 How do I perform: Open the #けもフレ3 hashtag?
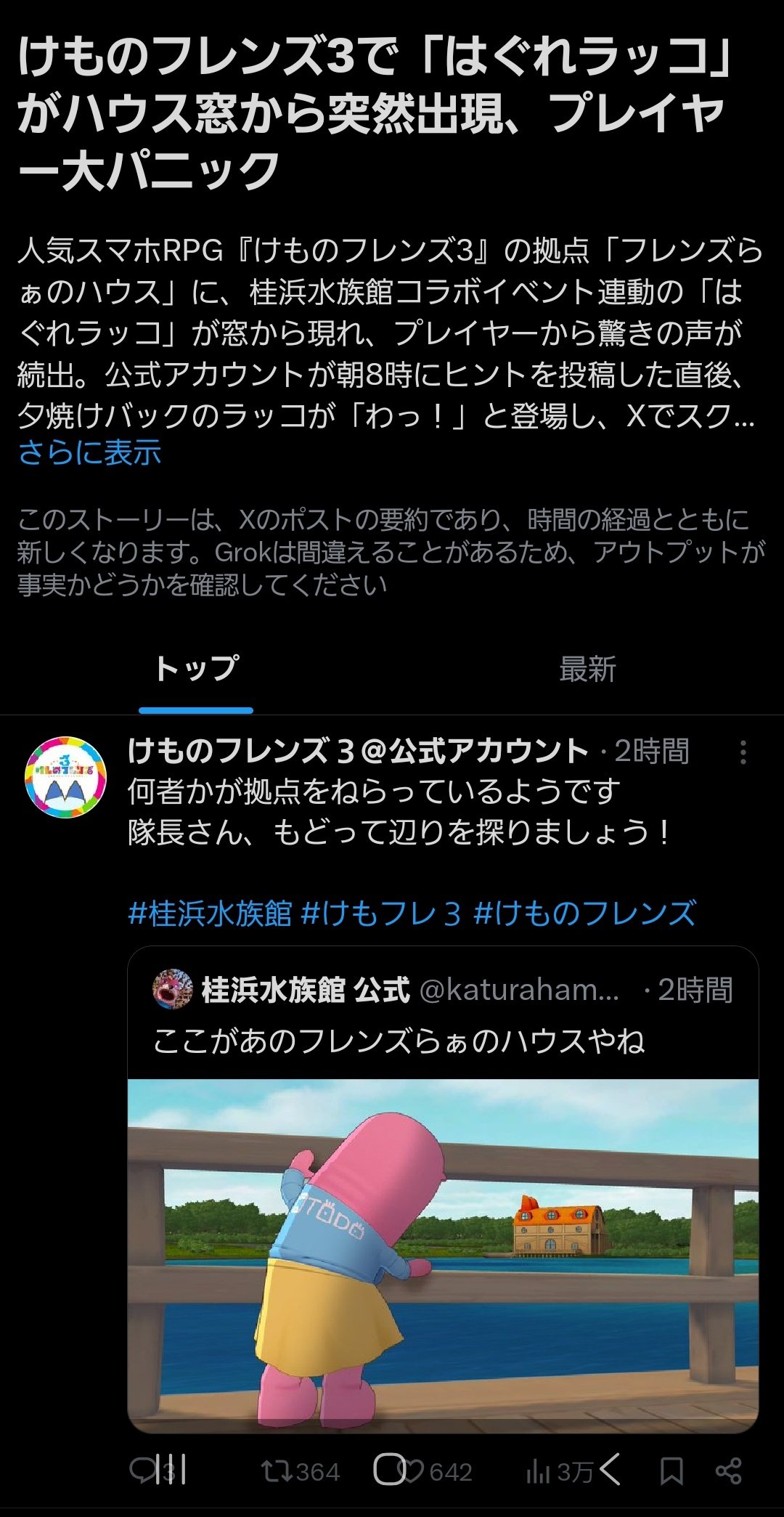pos(381,914)
